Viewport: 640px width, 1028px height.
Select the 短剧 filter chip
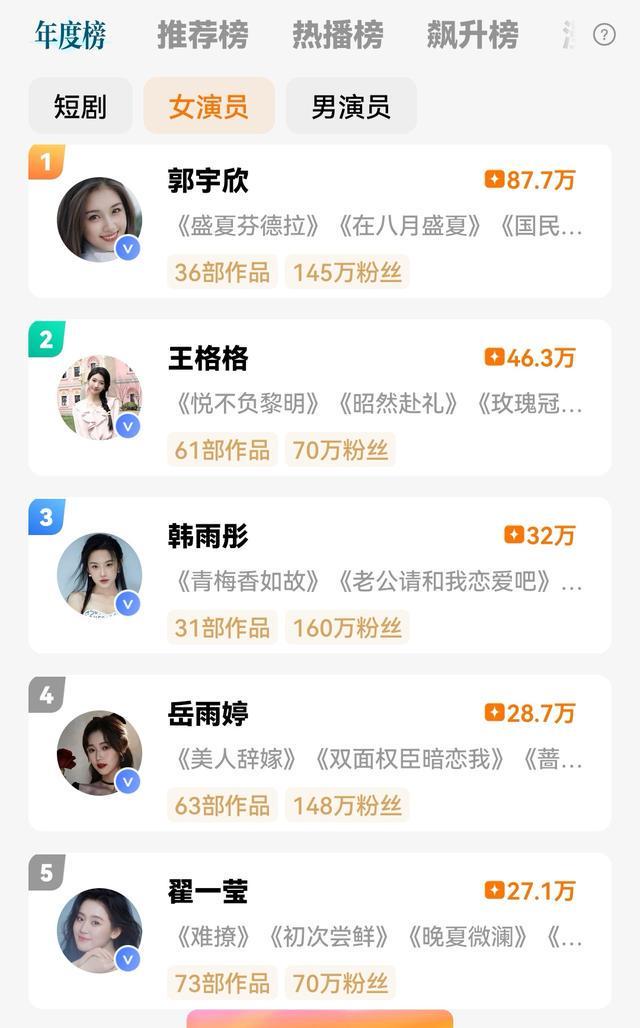pyautogui.click(x=80, y=106)
